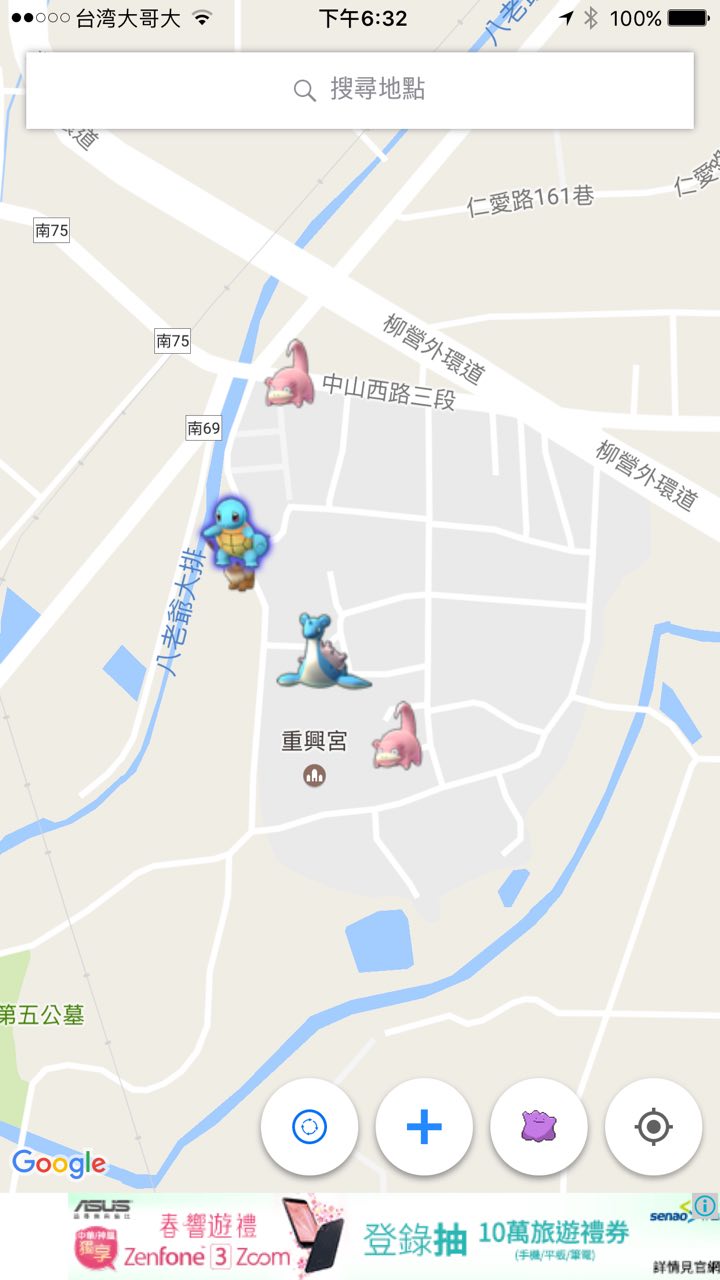This screenshot has height=1280, width=720.
Task: Select the Slowpoke marker near 中山西路三段
Action: 290,375
